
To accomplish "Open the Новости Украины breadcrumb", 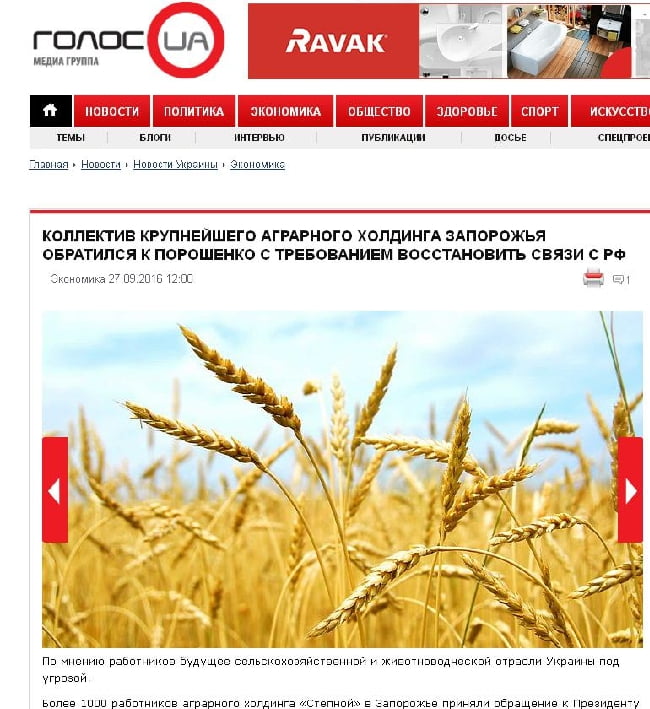I will coord(175,164).
